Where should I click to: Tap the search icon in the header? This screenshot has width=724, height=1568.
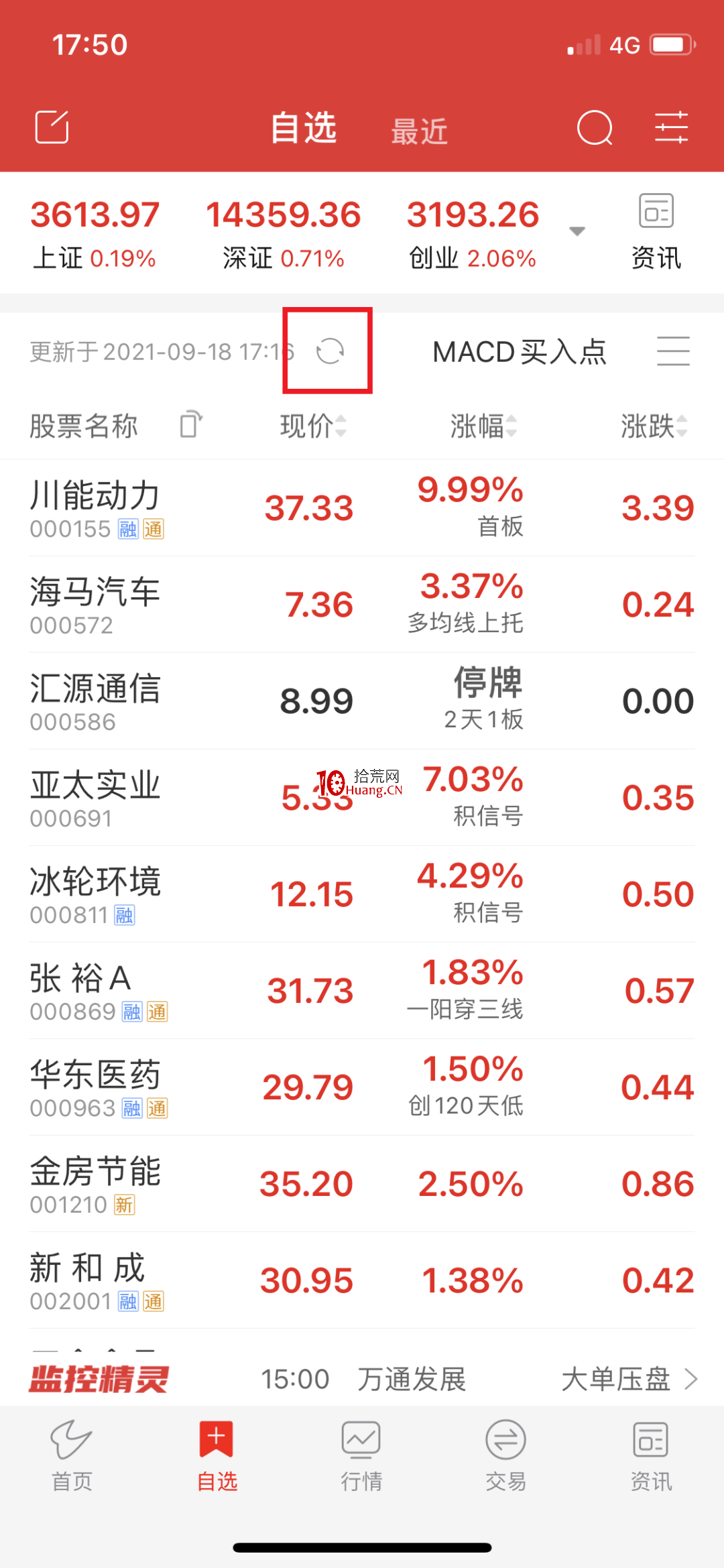coord(594,127)
